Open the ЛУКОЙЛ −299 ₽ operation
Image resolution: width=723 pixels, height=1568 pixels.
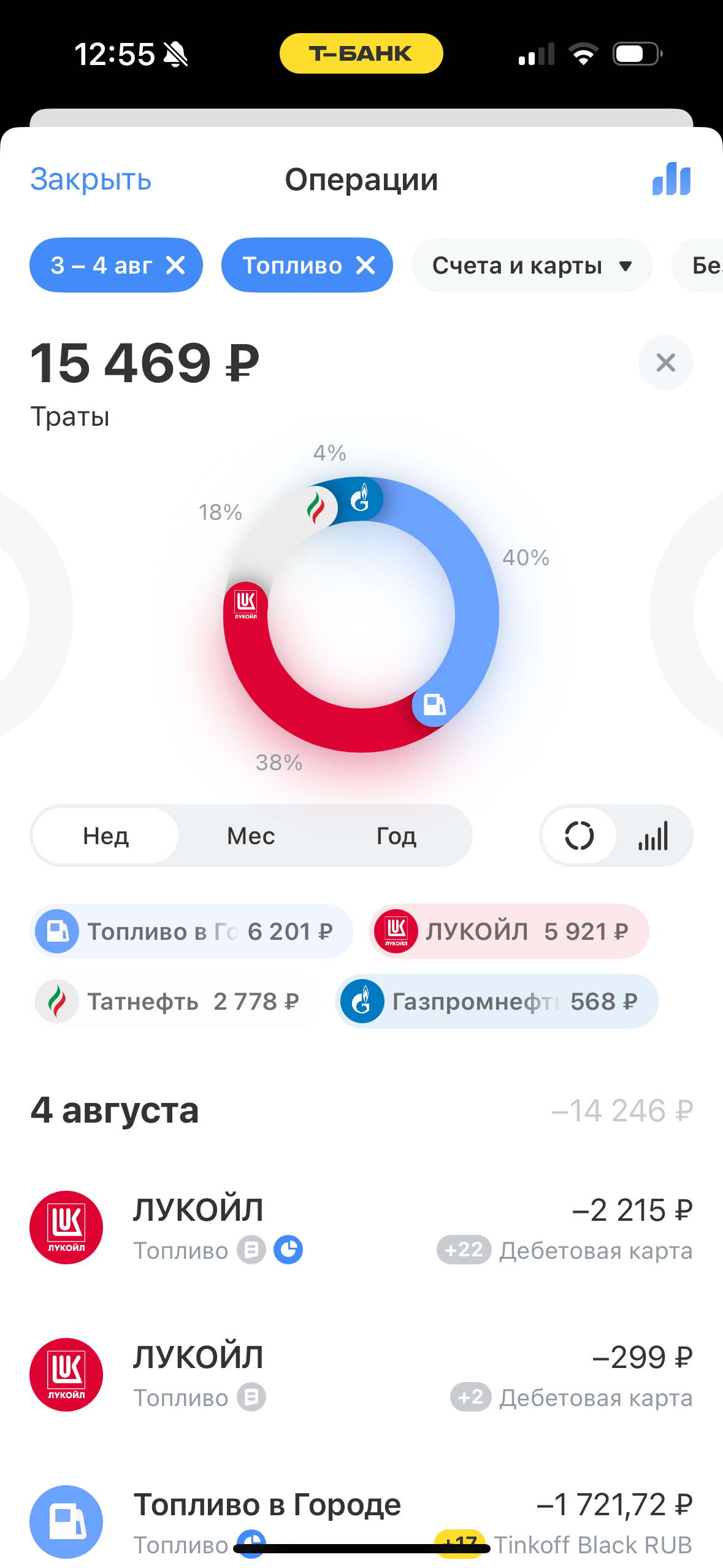click(361, 1375)
